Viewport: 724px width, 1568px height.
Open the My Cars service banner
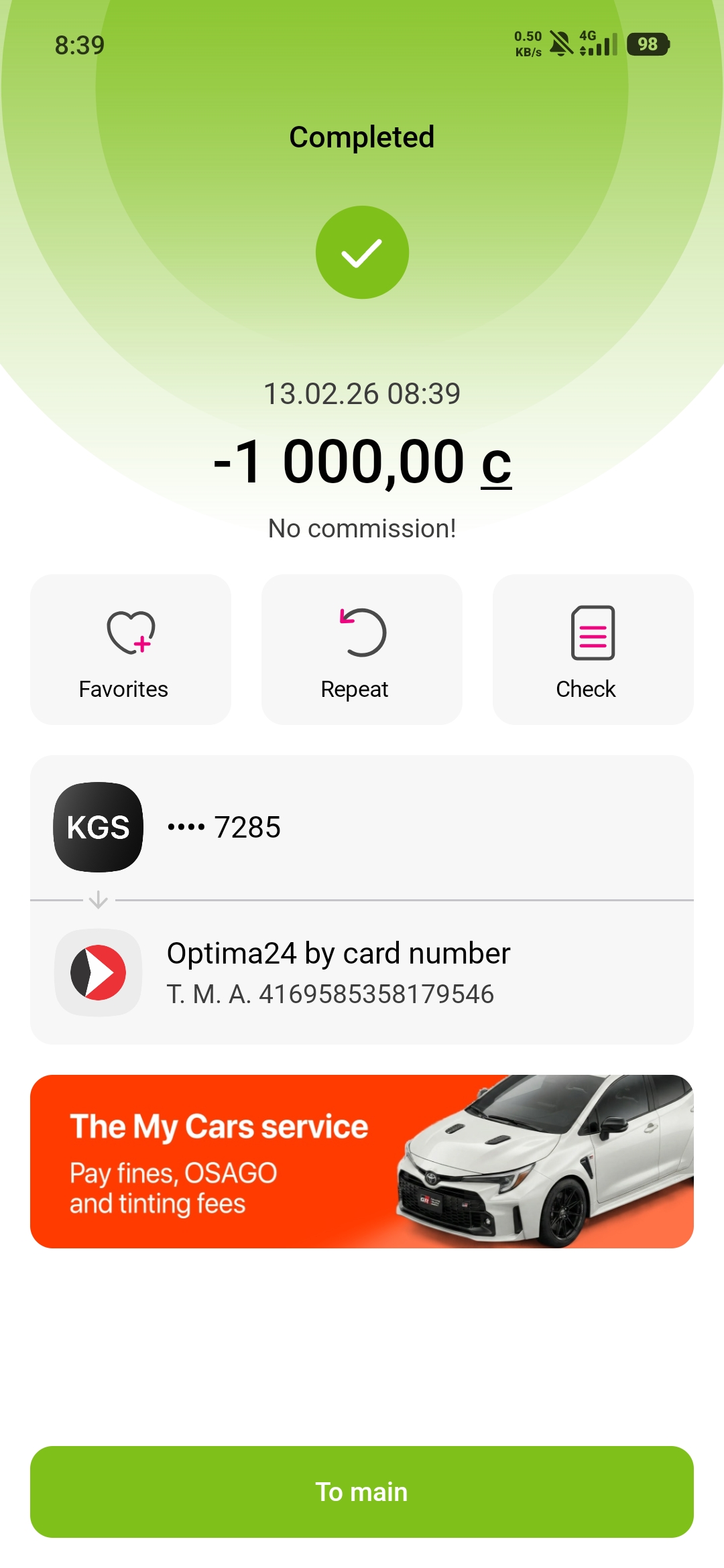(361, 1161)
